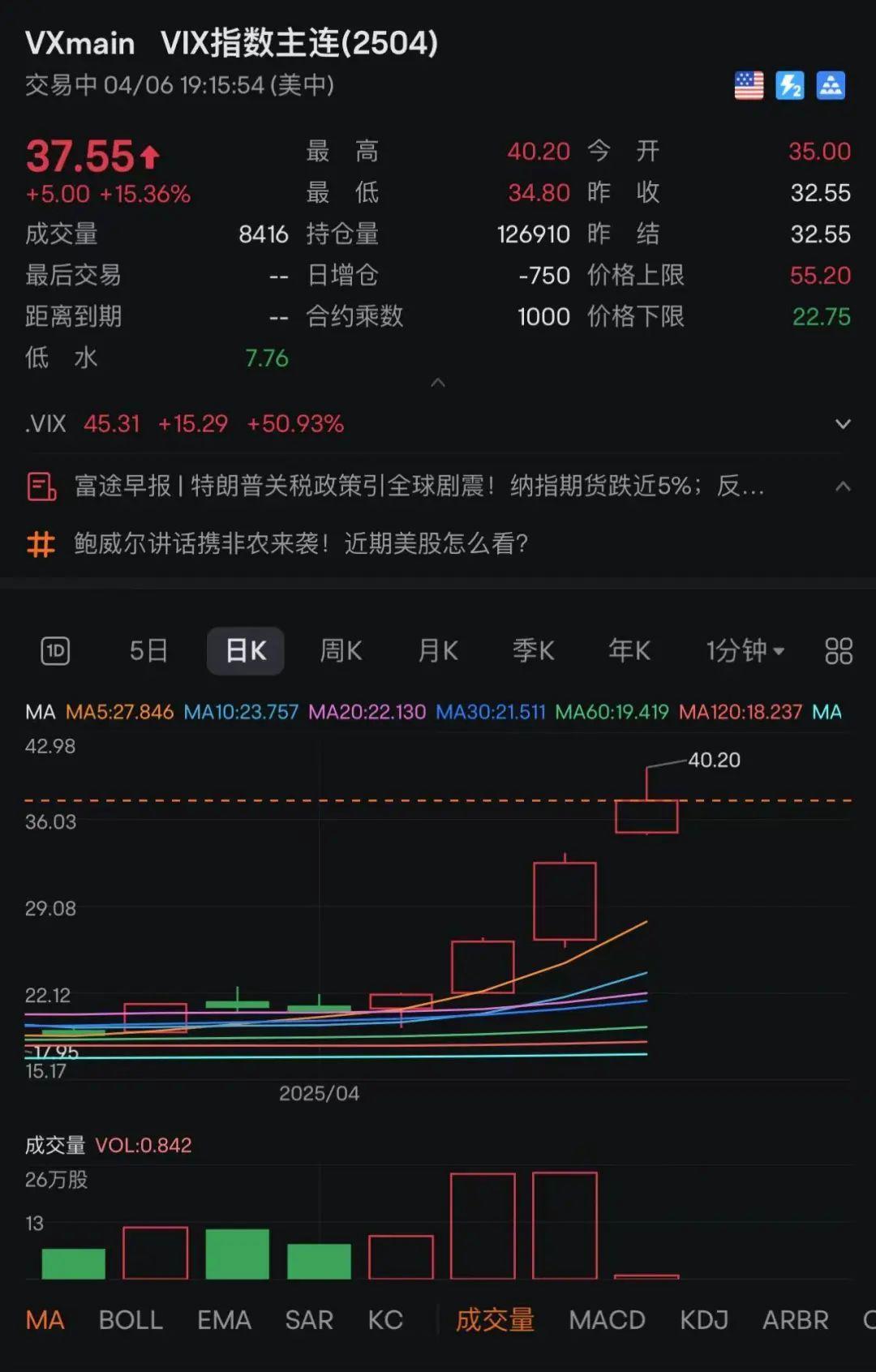This screenshot has height=1372, width=876.
Task: Open the Level 2 quotes icon
Action: pos(789,86)
